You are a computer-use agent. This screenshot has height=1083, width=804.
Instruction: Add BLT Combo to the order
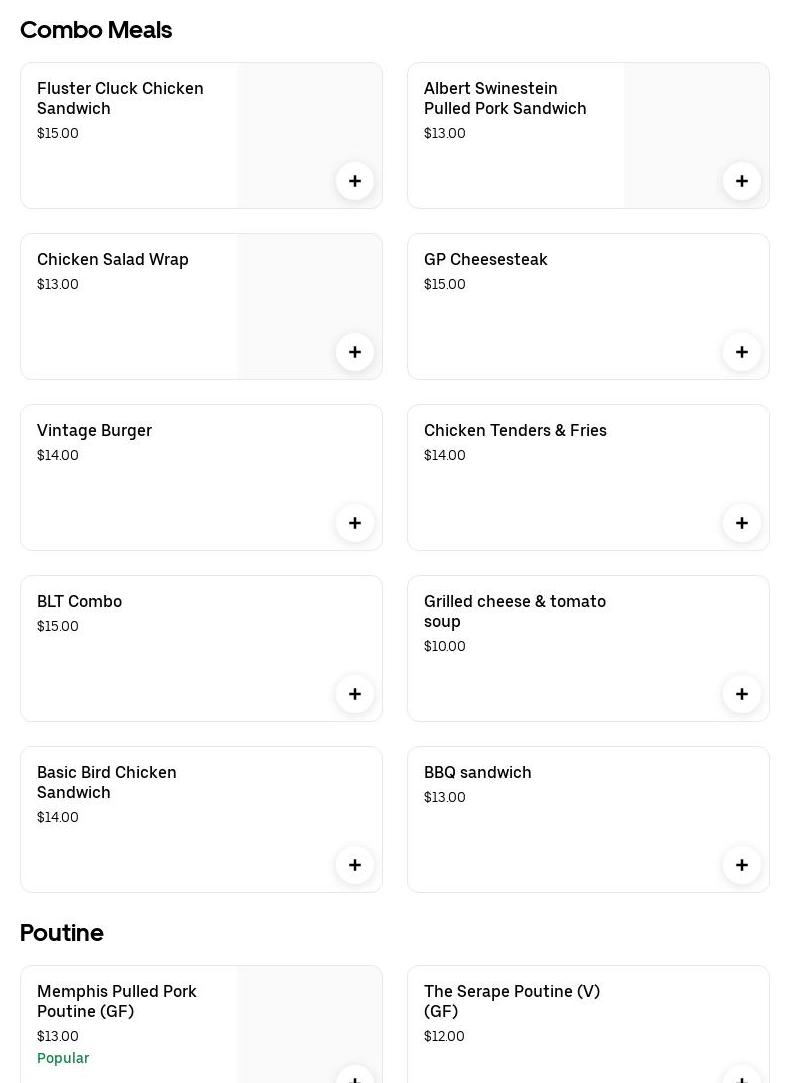pyautogui.click(x=354, y=694)
